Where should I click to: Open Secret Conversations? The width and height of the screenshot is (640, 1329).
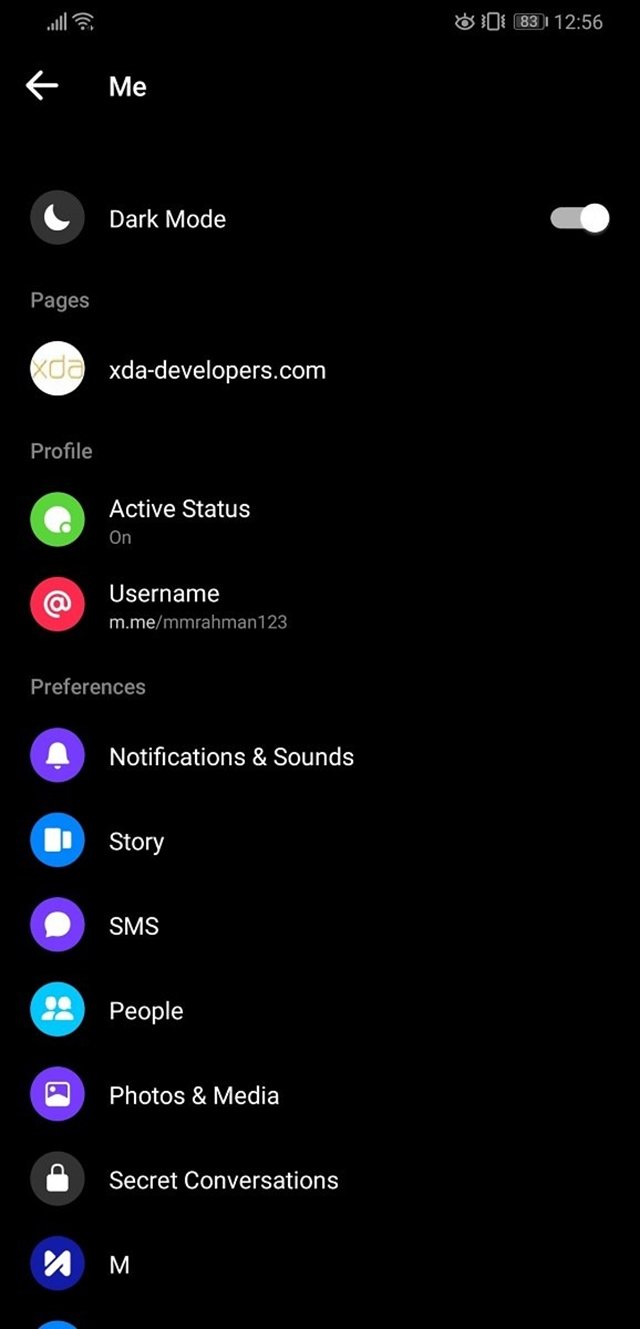point(223,1180)
